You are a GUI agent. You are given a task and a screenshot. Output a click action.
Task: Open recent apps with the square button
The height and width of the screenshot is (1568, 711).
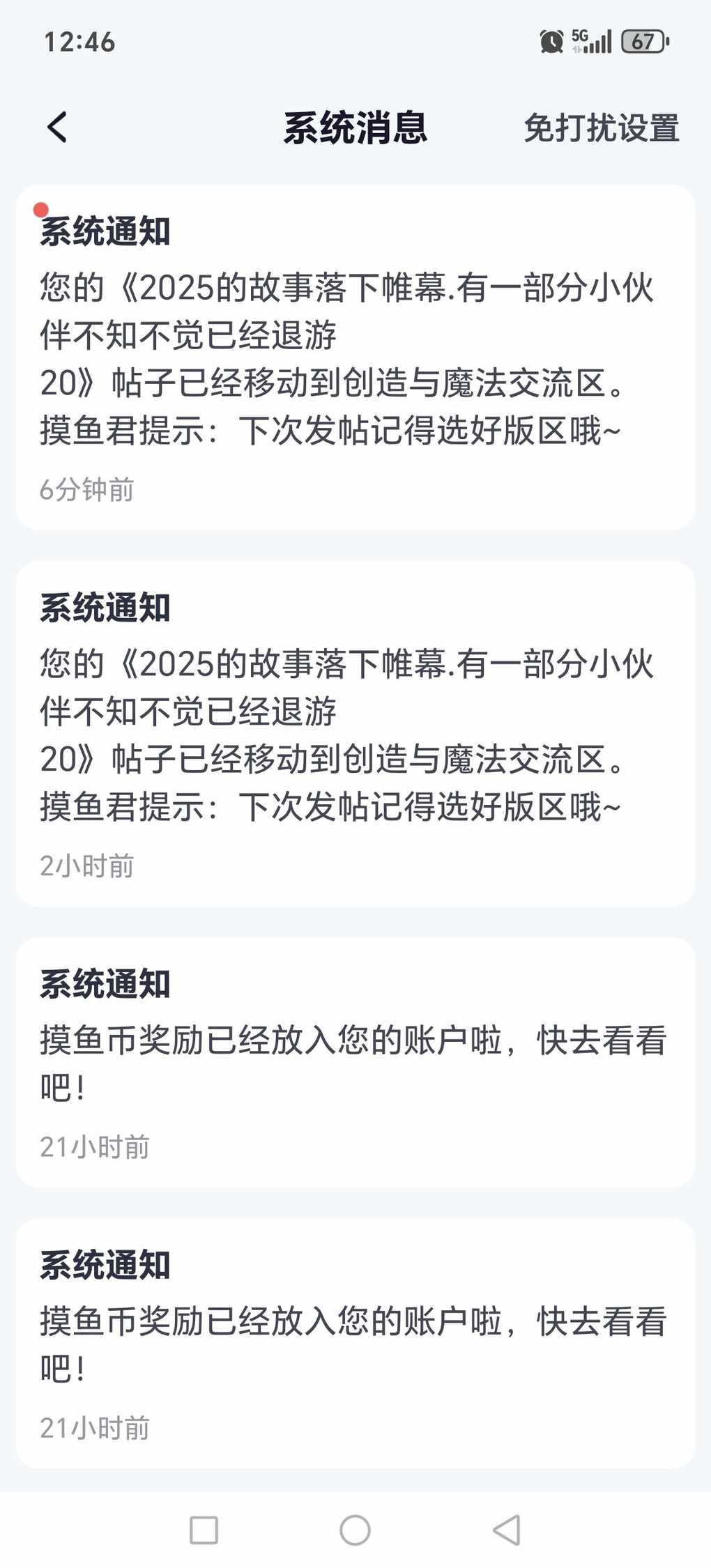pyautogui.click(x=204, y=1530)
